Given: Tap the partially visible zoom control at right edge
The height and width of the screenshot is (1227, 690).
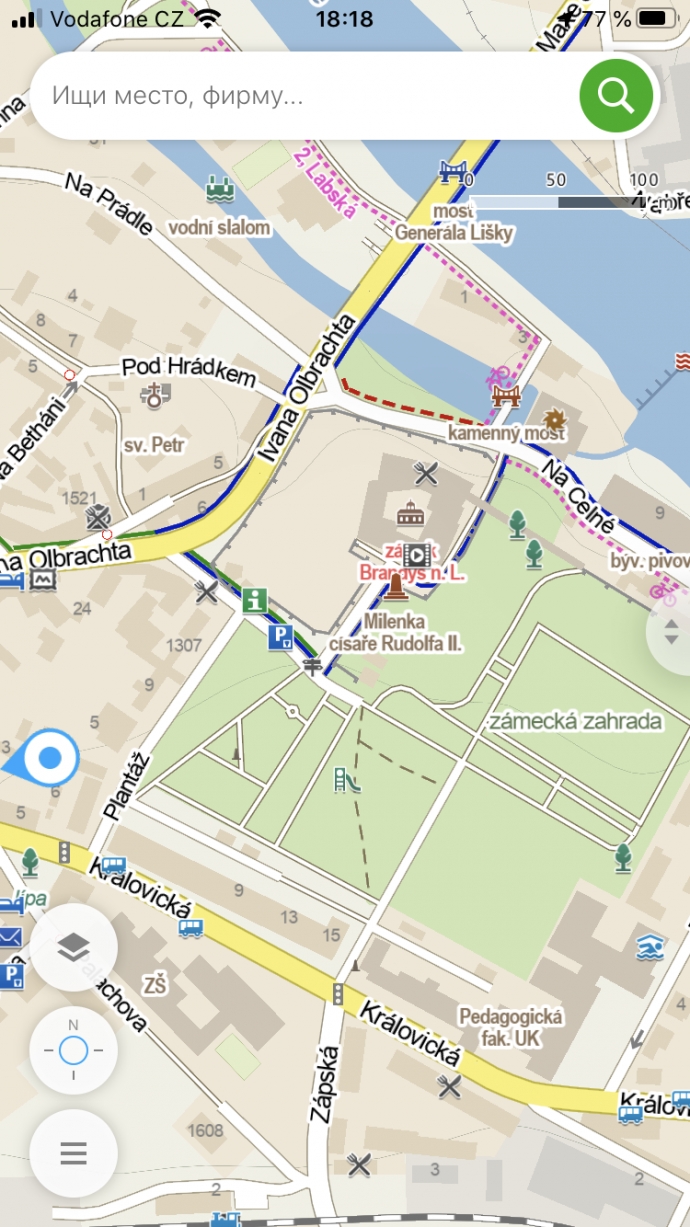Looking at the screenshot, I should click(x=672, y=632).
